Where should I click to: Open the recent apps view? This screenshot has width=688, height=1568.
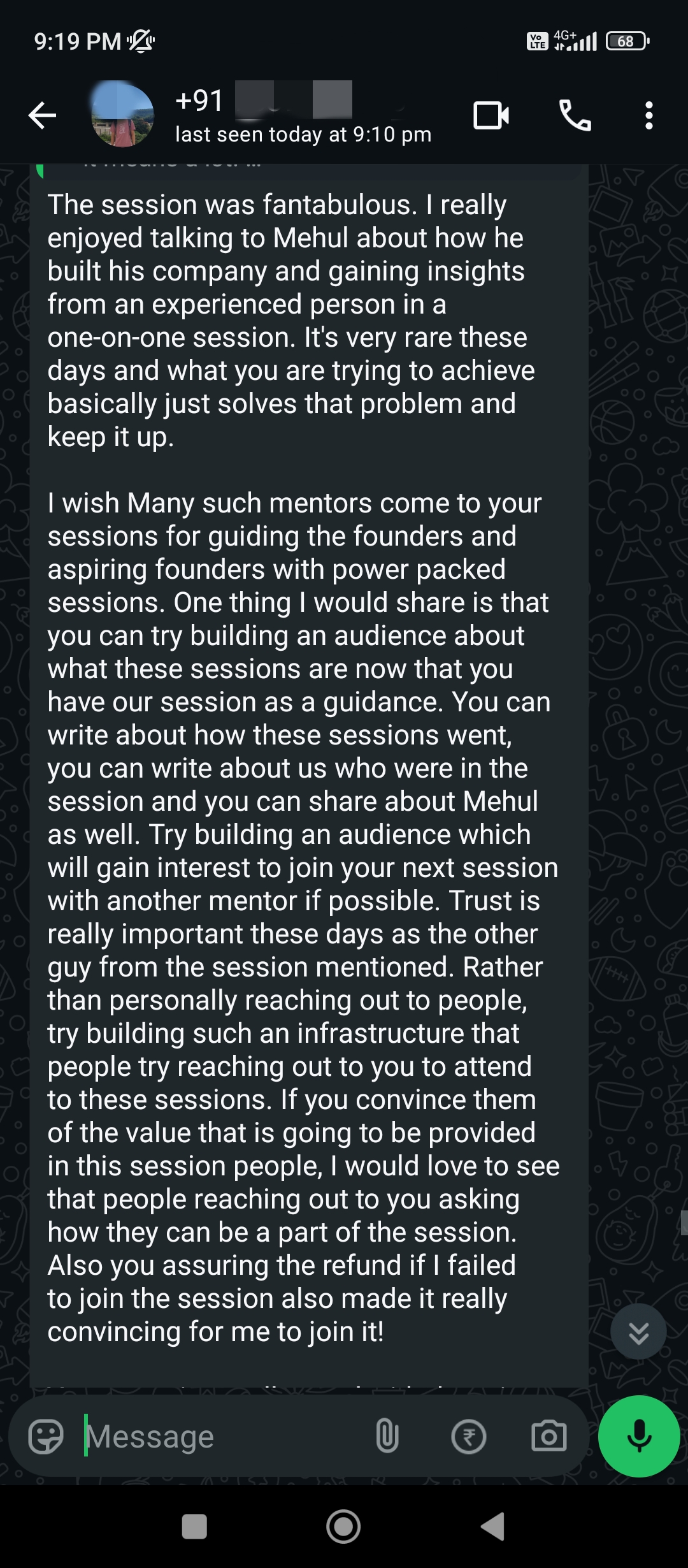[194, 1527]
